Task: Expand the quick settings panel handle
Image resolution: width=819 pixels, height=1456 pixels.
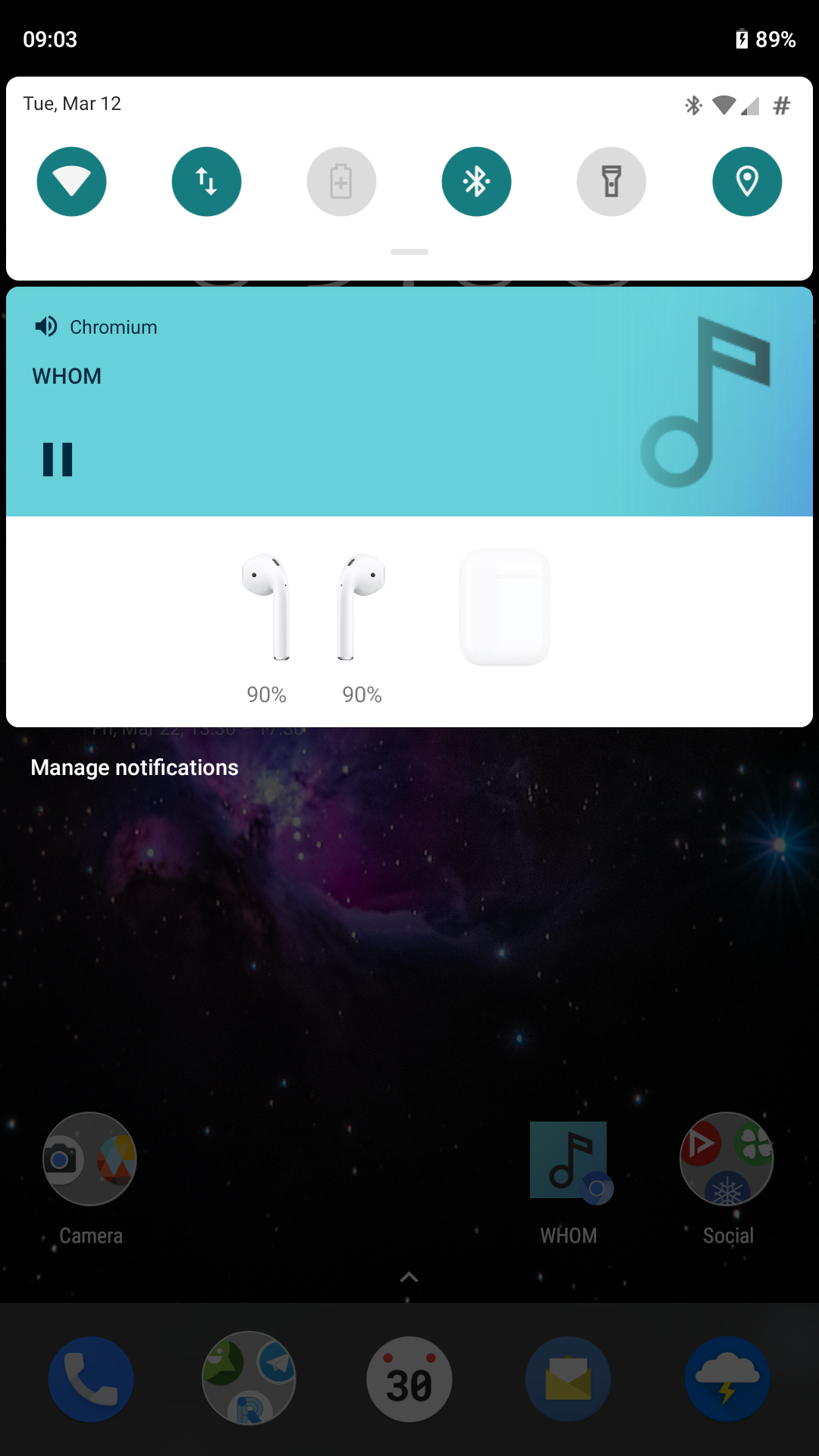Action: [409, 252]
